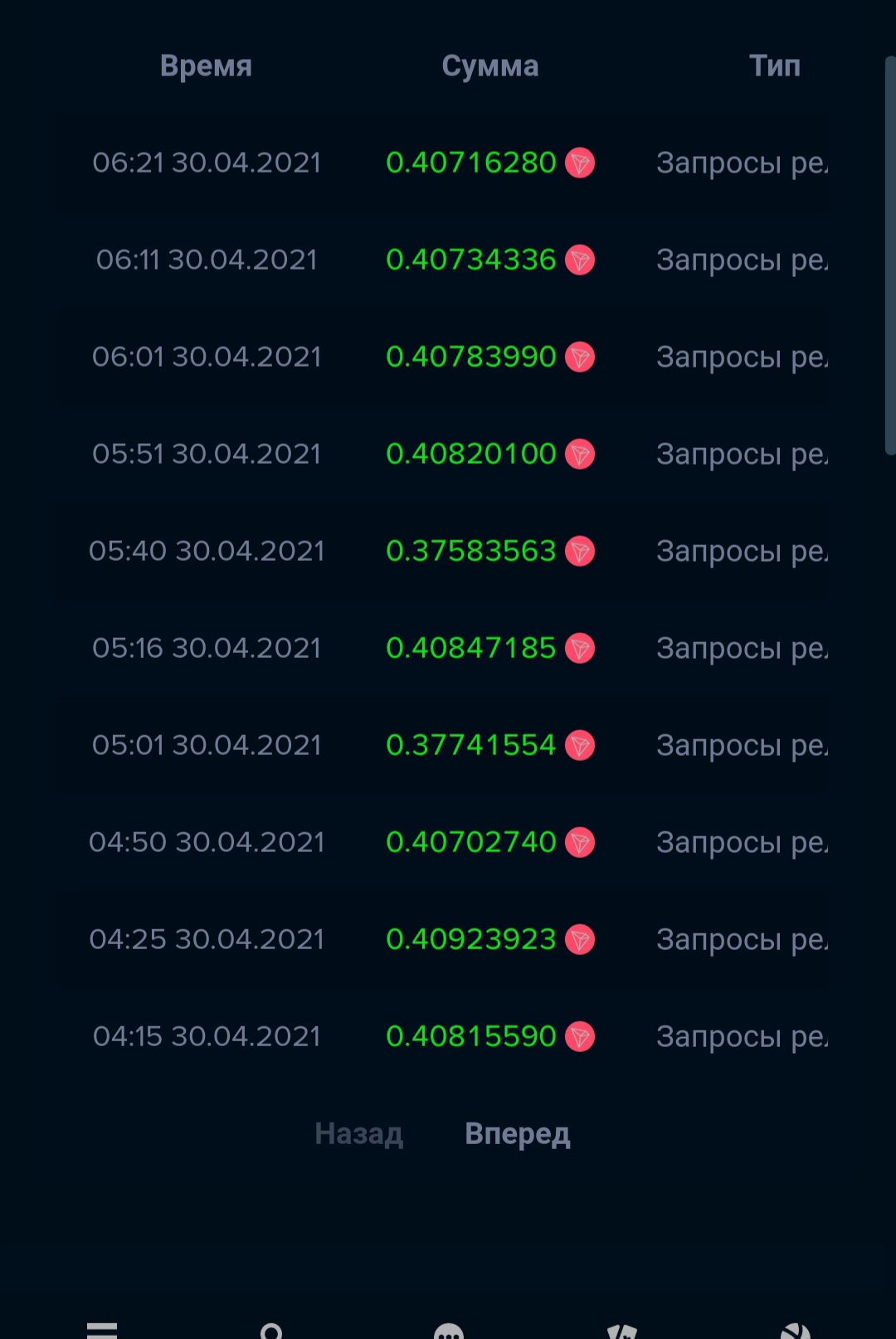Open search from the bottom bar
The image size is (896, 1339).
pyautogui.click(x=271, y=1331)
